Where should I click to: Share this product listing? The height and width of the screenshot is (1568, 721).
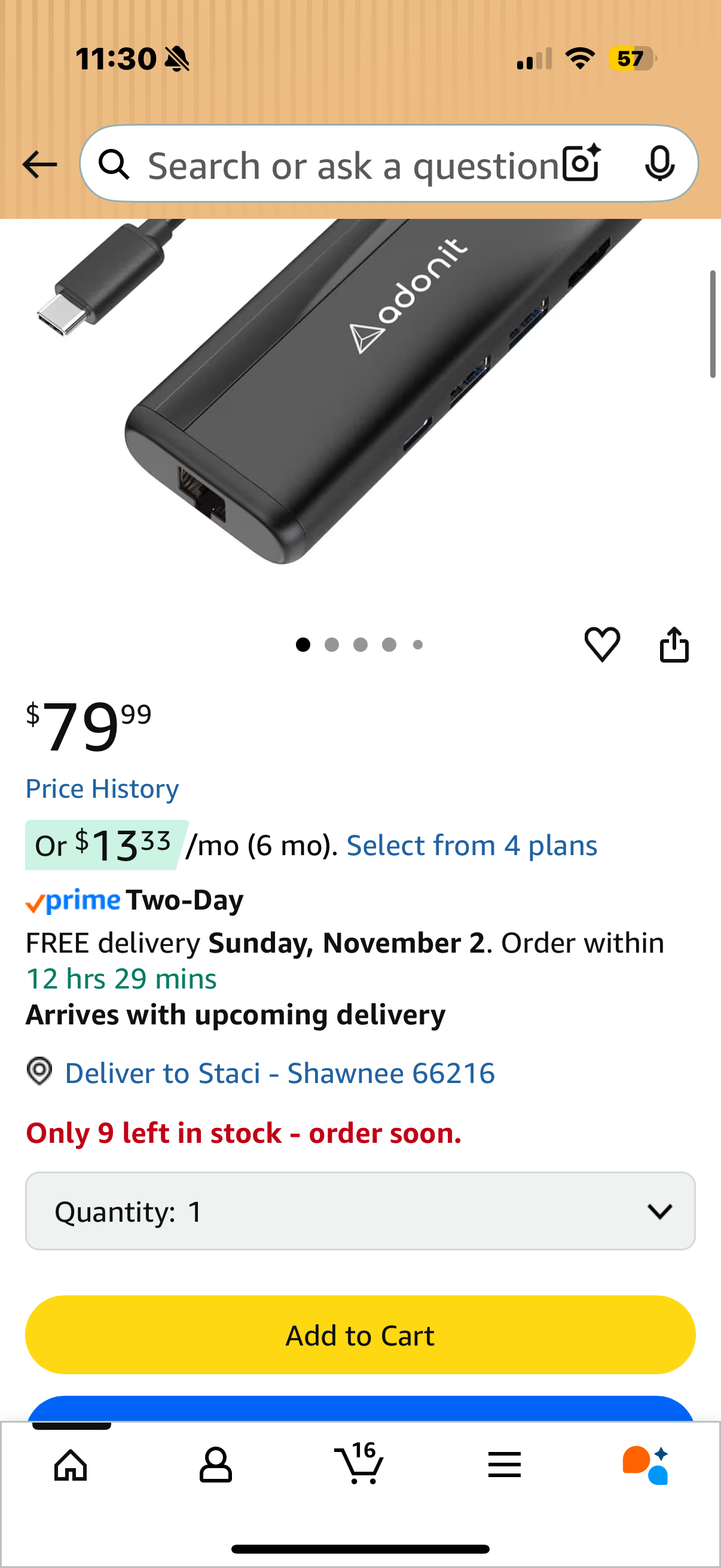[674, 644]
